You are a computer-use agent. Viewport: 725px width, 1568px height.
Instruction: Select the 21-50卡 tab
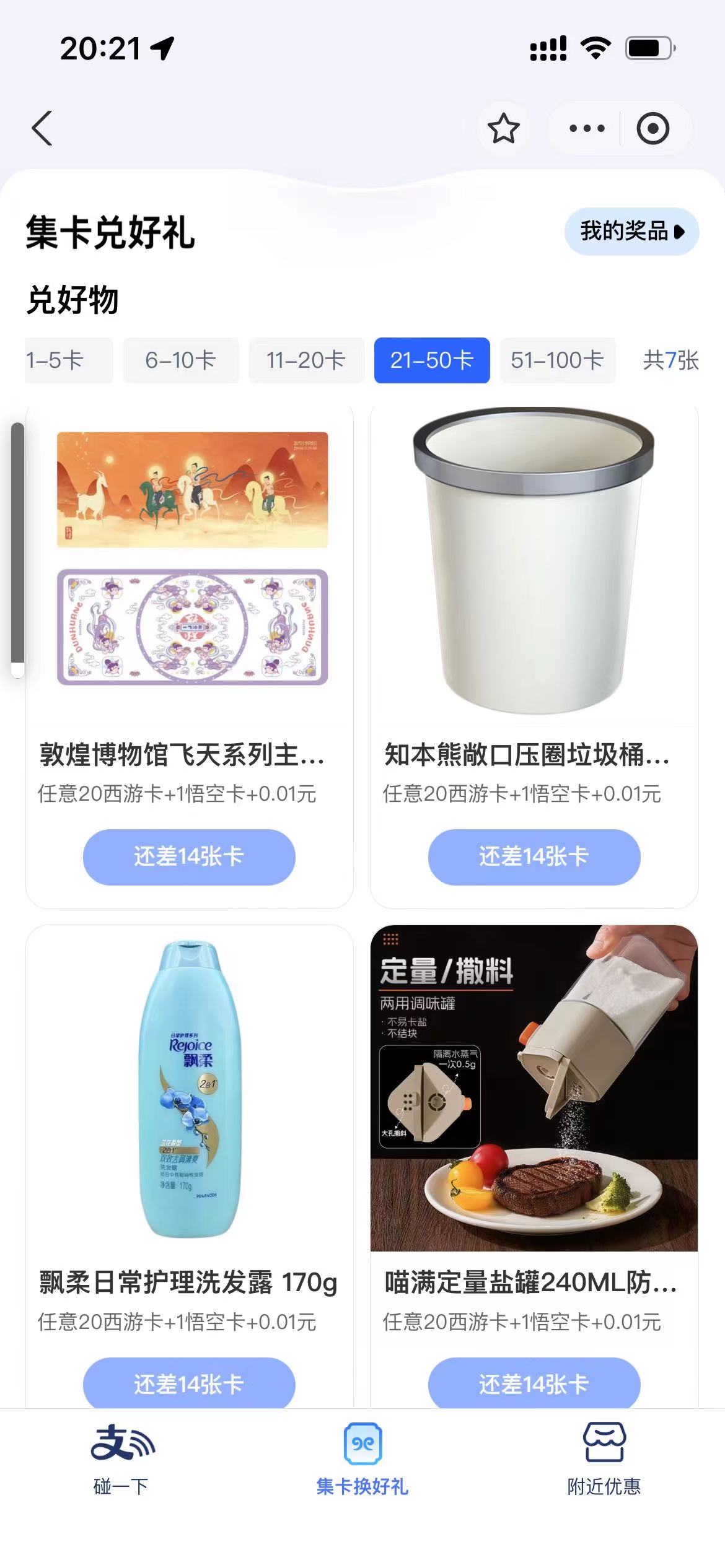[x=432, y=360]
